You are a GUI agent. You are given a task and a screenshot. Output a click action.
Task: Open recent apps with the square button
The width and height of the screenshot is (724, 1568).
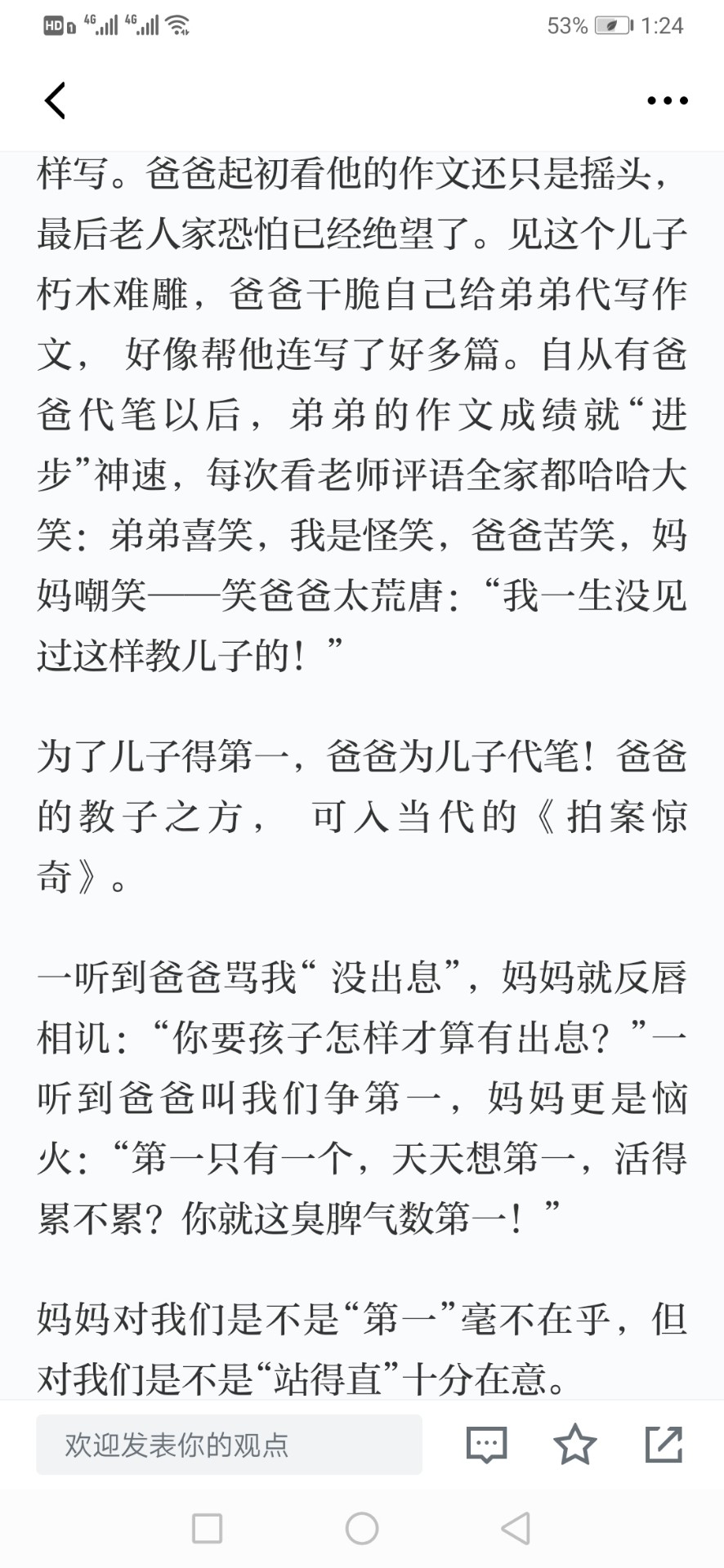(x=207, y=1528)
